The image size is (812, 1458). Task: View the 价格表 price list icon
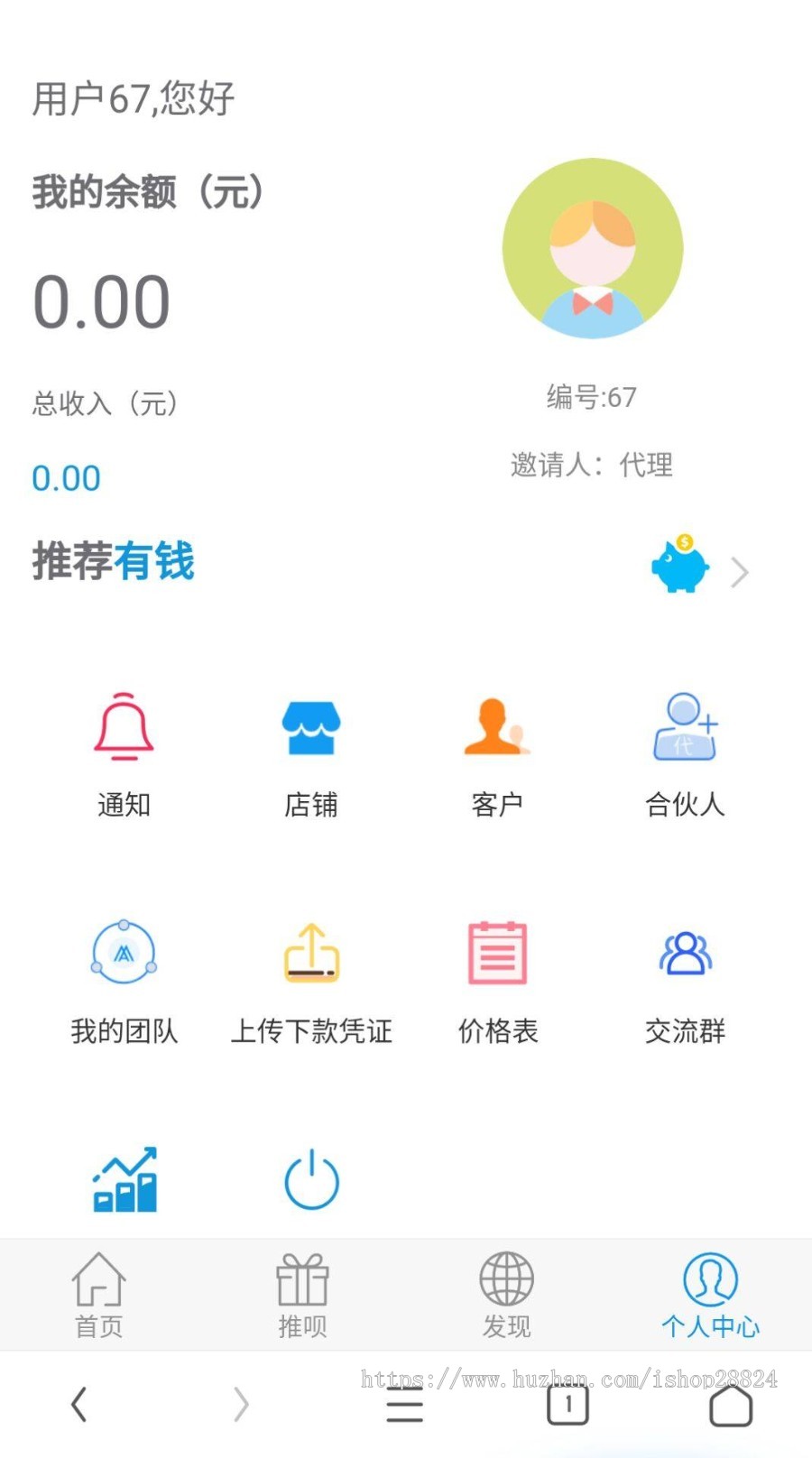coord(497,952)
